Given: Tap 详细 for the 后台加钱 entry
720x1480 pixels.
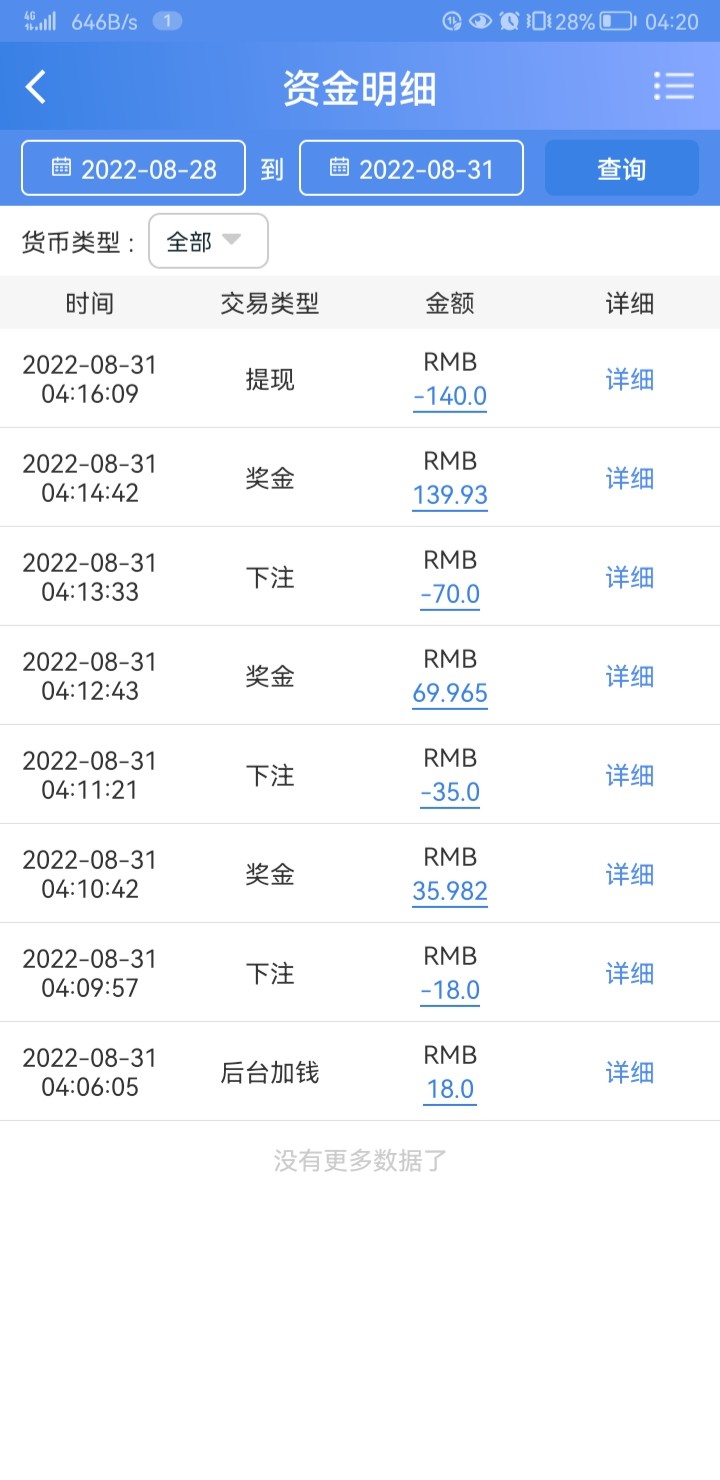Looking at the screenshot, I should (629, 1072).
